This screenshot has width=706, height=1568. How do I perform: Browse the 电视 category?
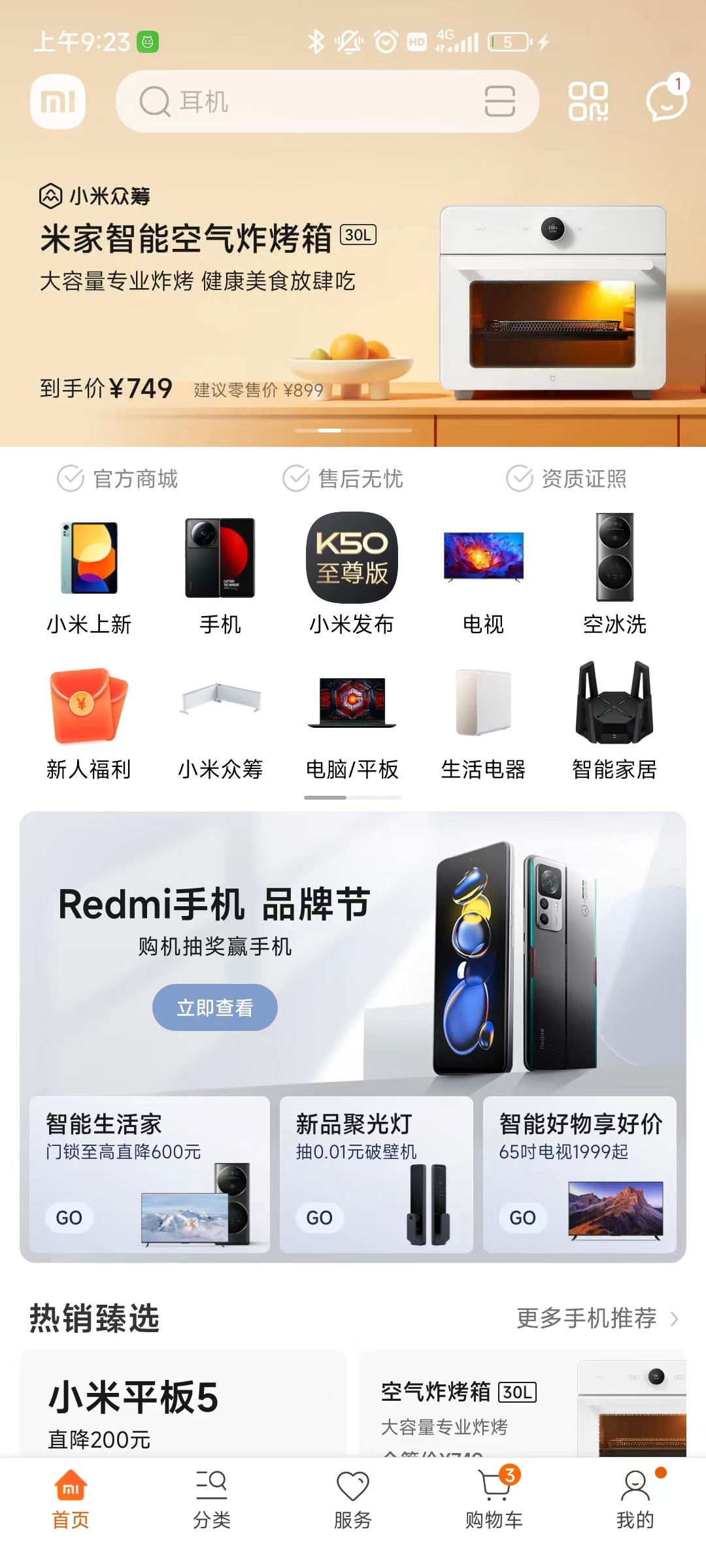pyautogui.click(x=483, y=575)
